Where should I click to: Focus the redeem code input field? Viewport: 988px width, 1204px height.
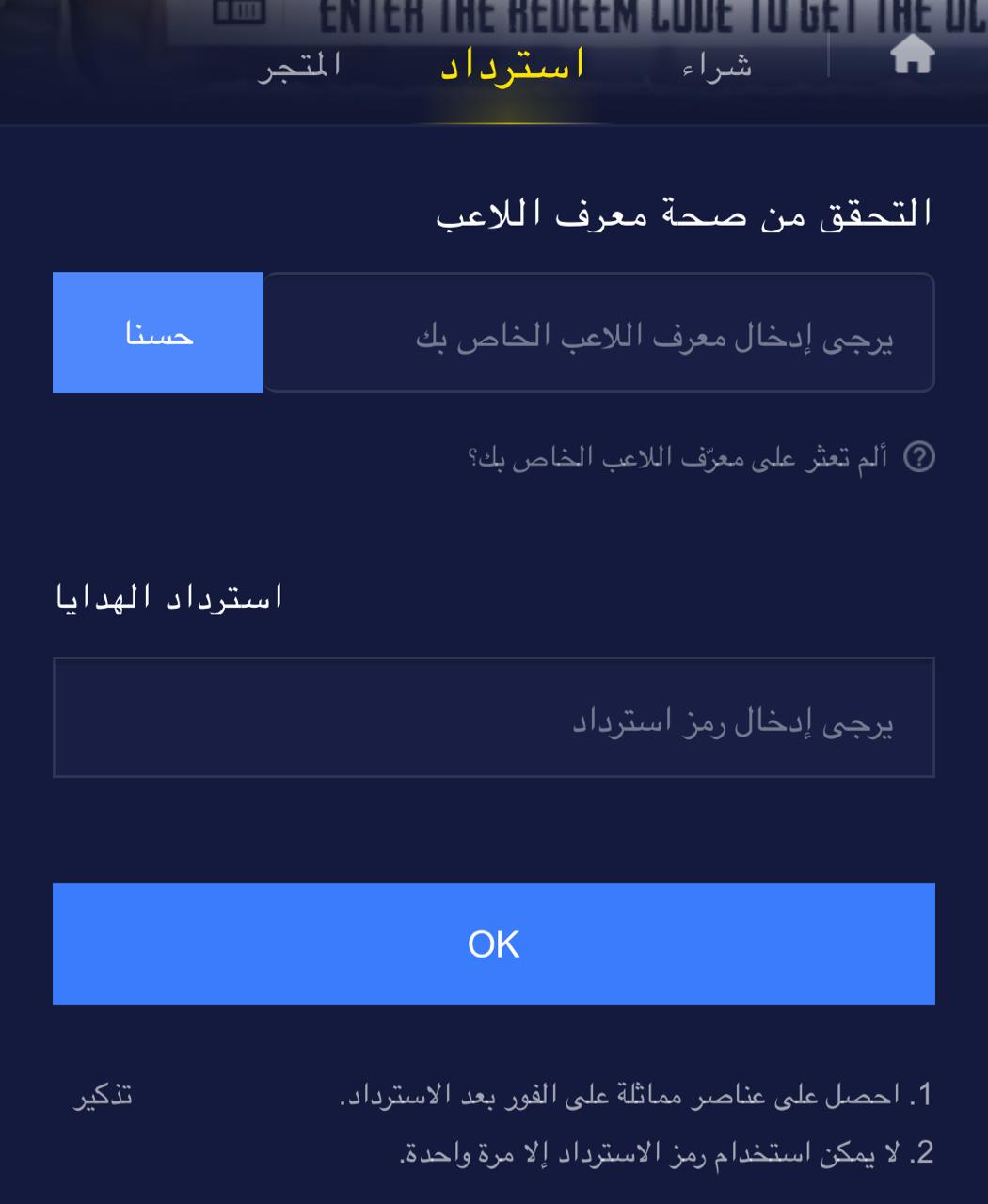point(493,718)
